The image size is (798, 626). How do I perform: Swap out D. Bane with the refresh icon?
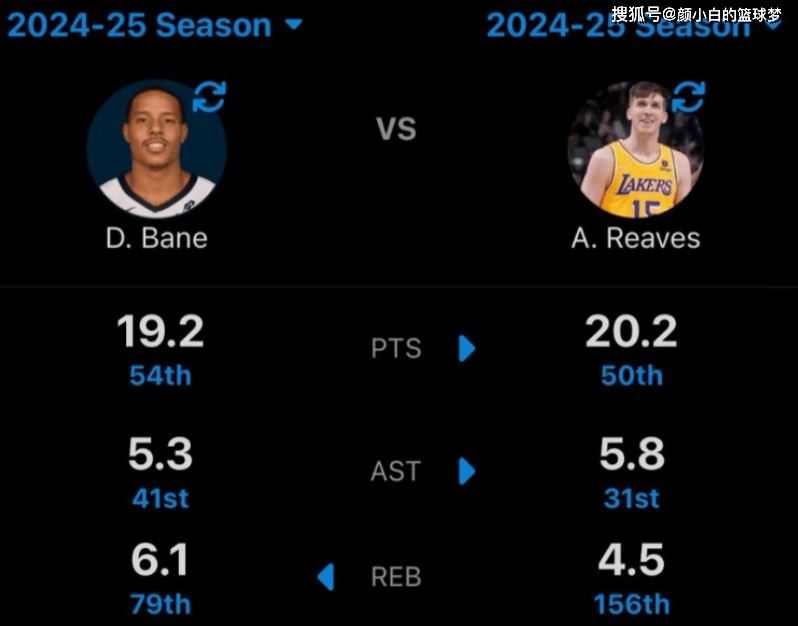pyautogui.click(x=209, y=97)
